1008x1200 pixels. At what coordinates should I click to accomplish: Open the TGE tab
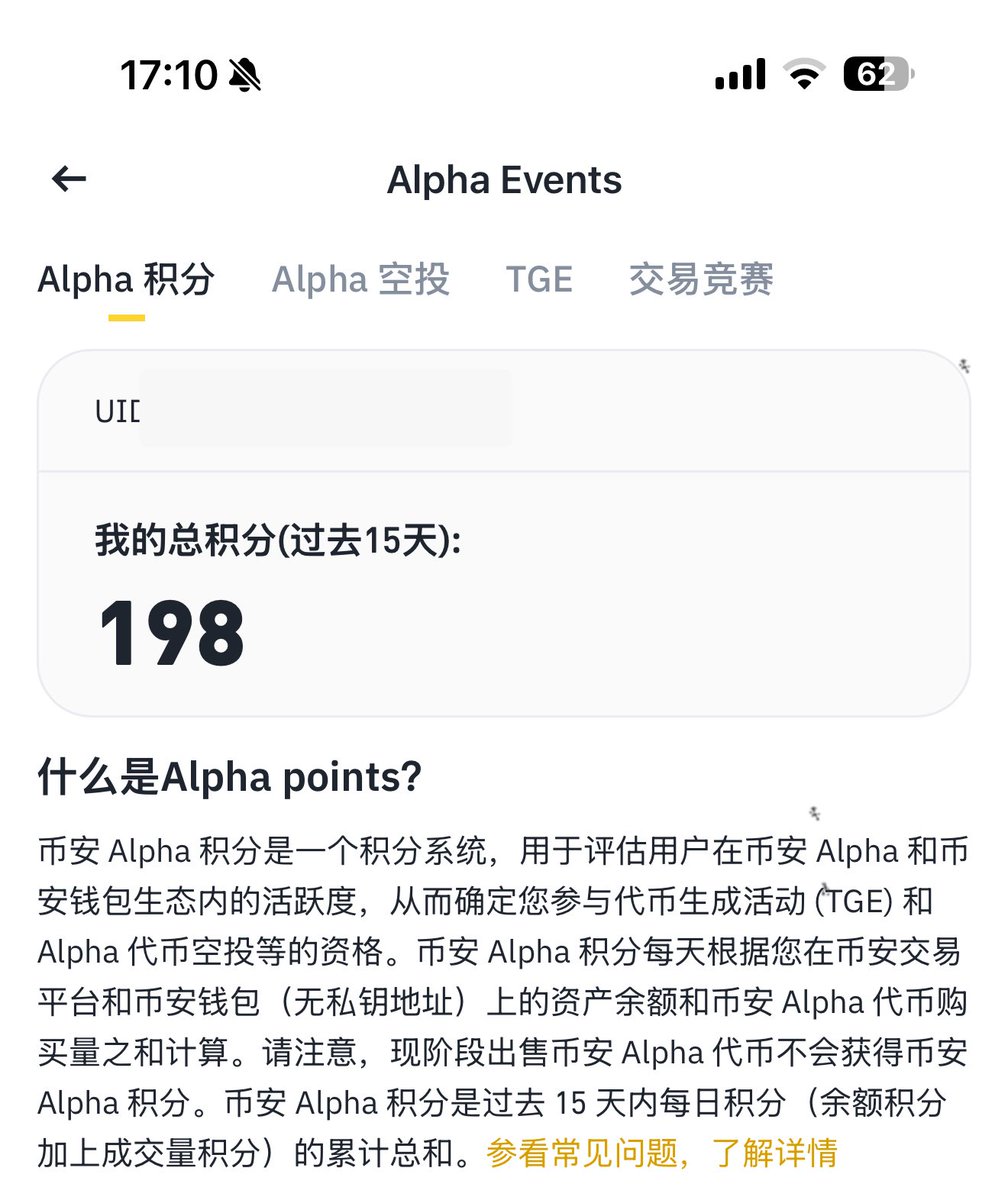(539, 280)
